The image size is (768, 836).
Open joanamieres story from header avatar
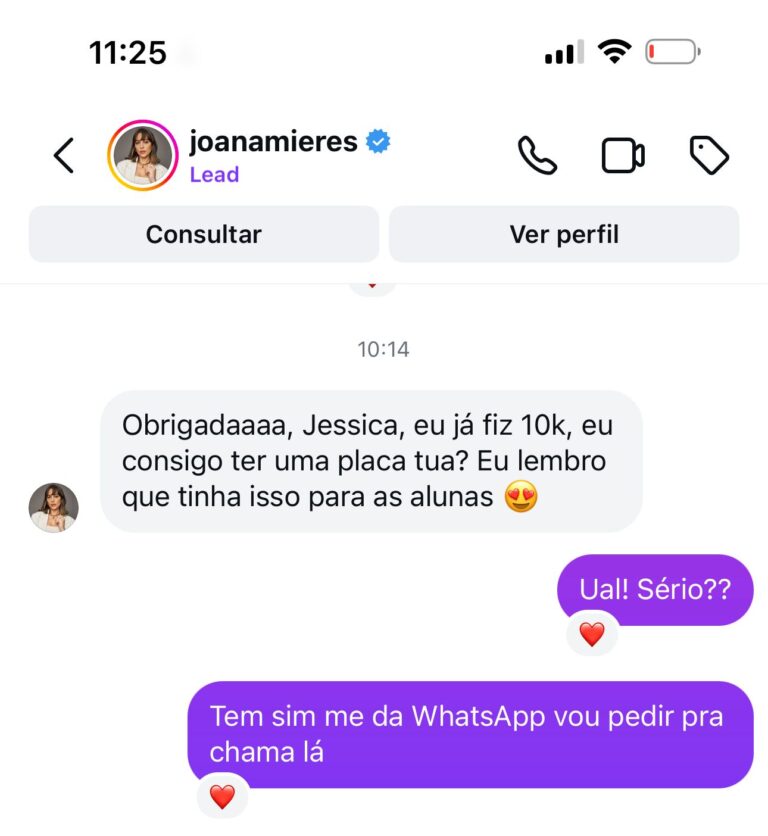[142, 156]
